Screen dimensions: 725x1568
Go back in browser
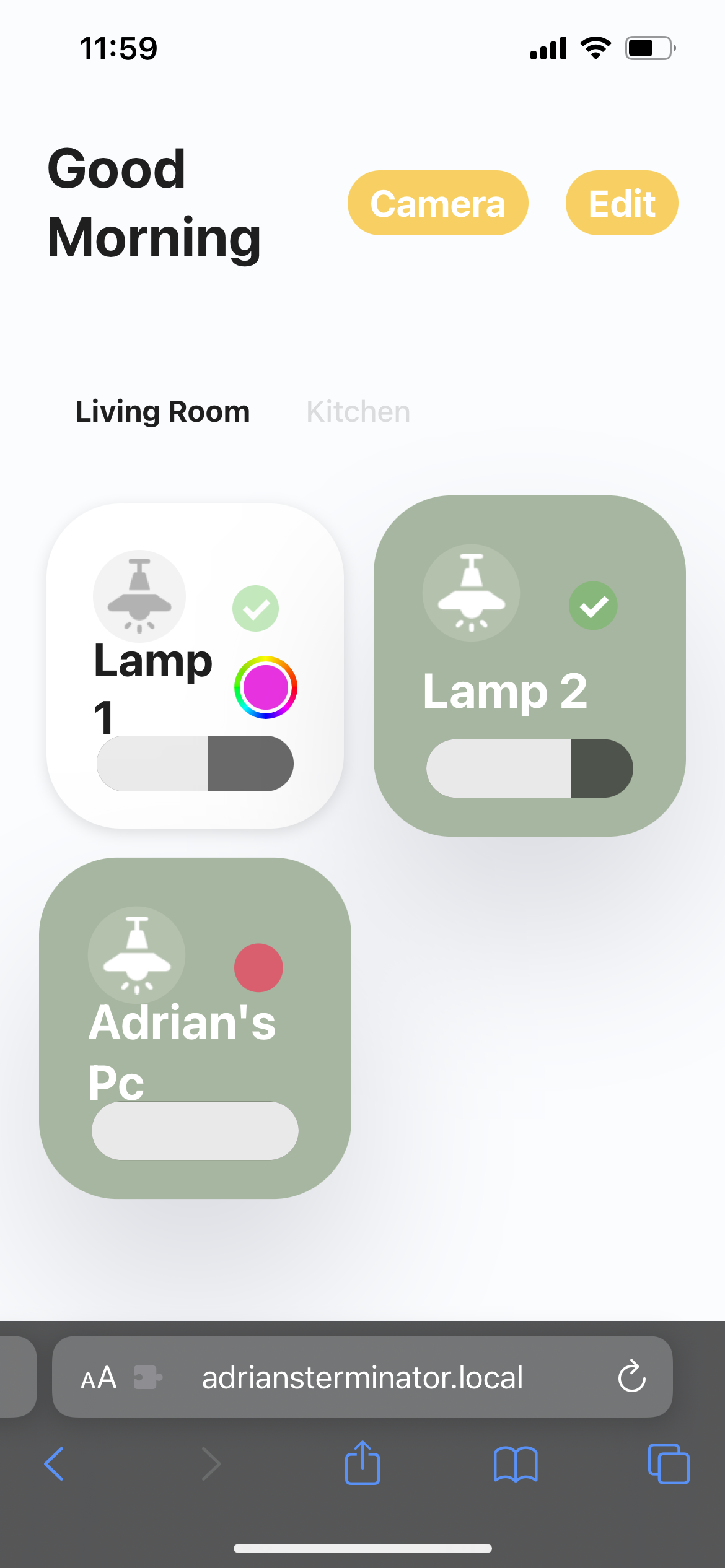point(54,1464)
